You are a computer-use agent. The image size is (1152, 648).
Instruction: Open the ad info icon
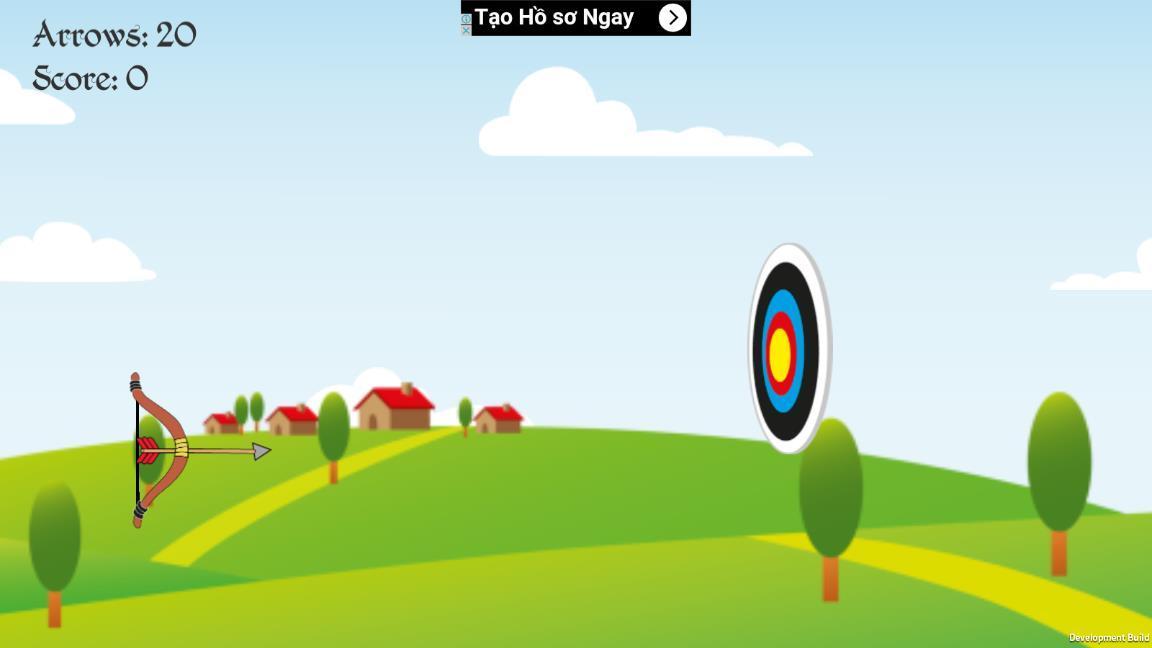click(466, 19)
